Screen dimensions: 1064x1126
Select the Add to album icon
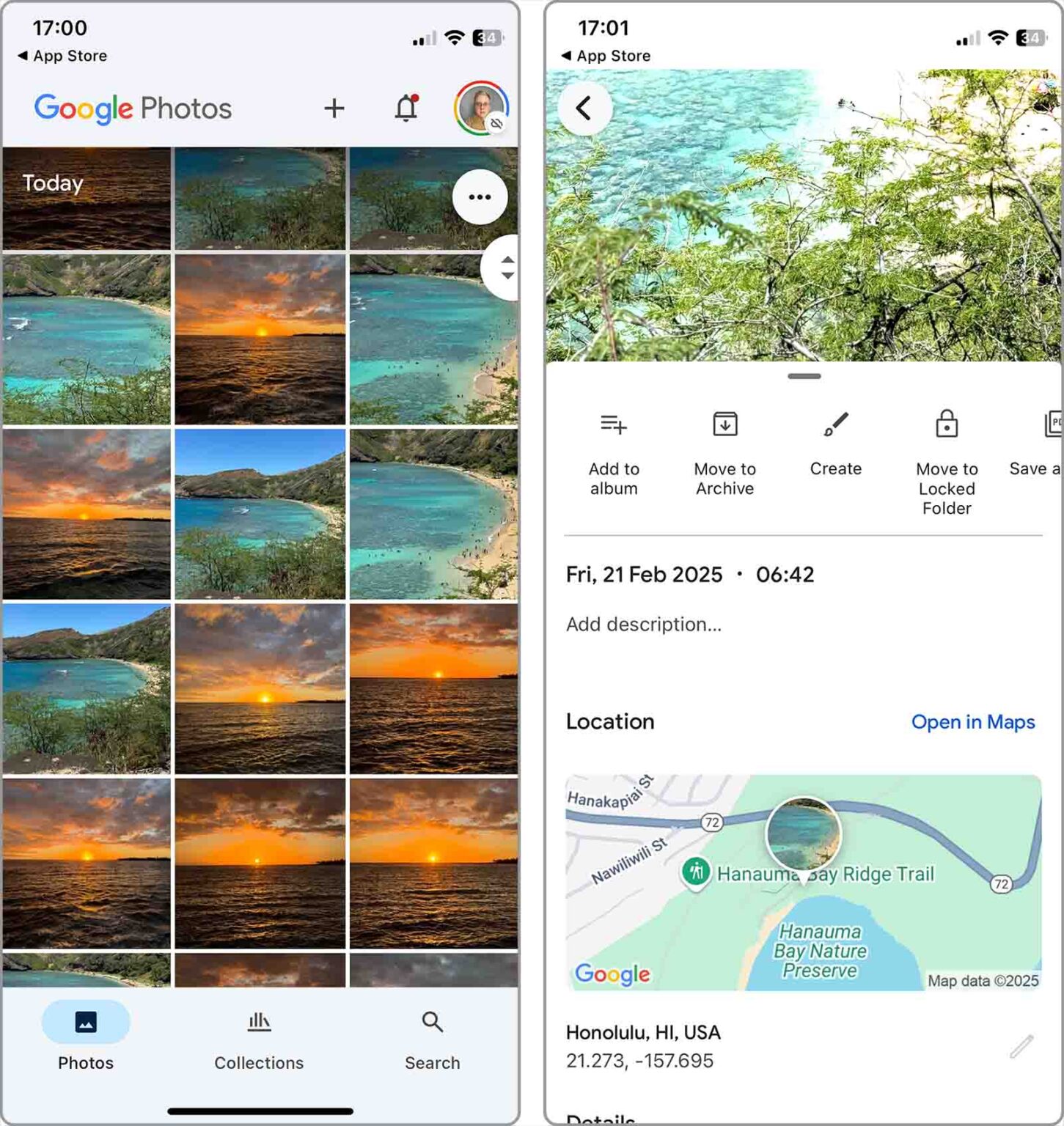point(614,424)
